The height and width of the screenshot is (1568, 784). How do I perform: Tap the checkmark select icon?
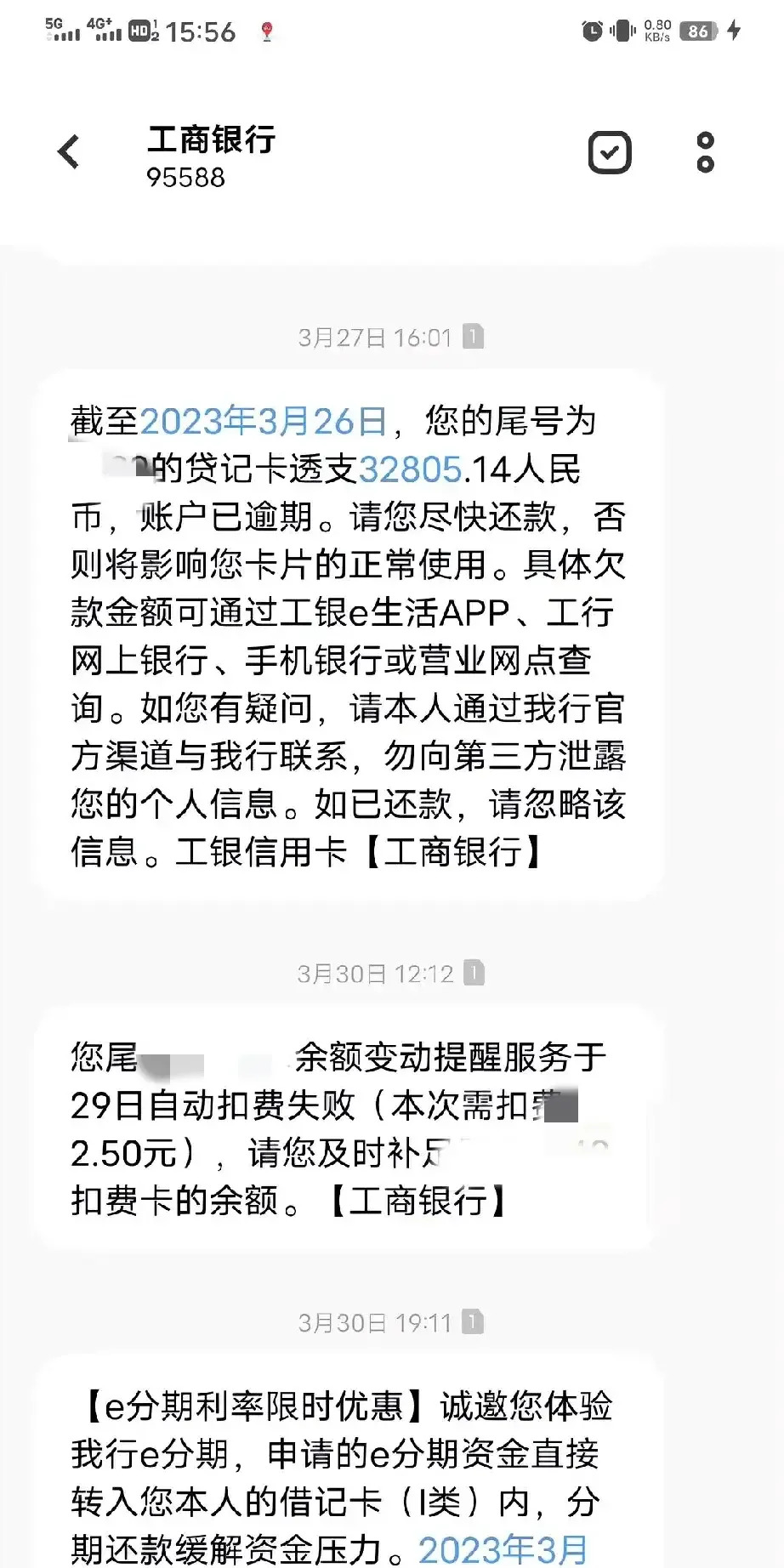click(610, 153)
